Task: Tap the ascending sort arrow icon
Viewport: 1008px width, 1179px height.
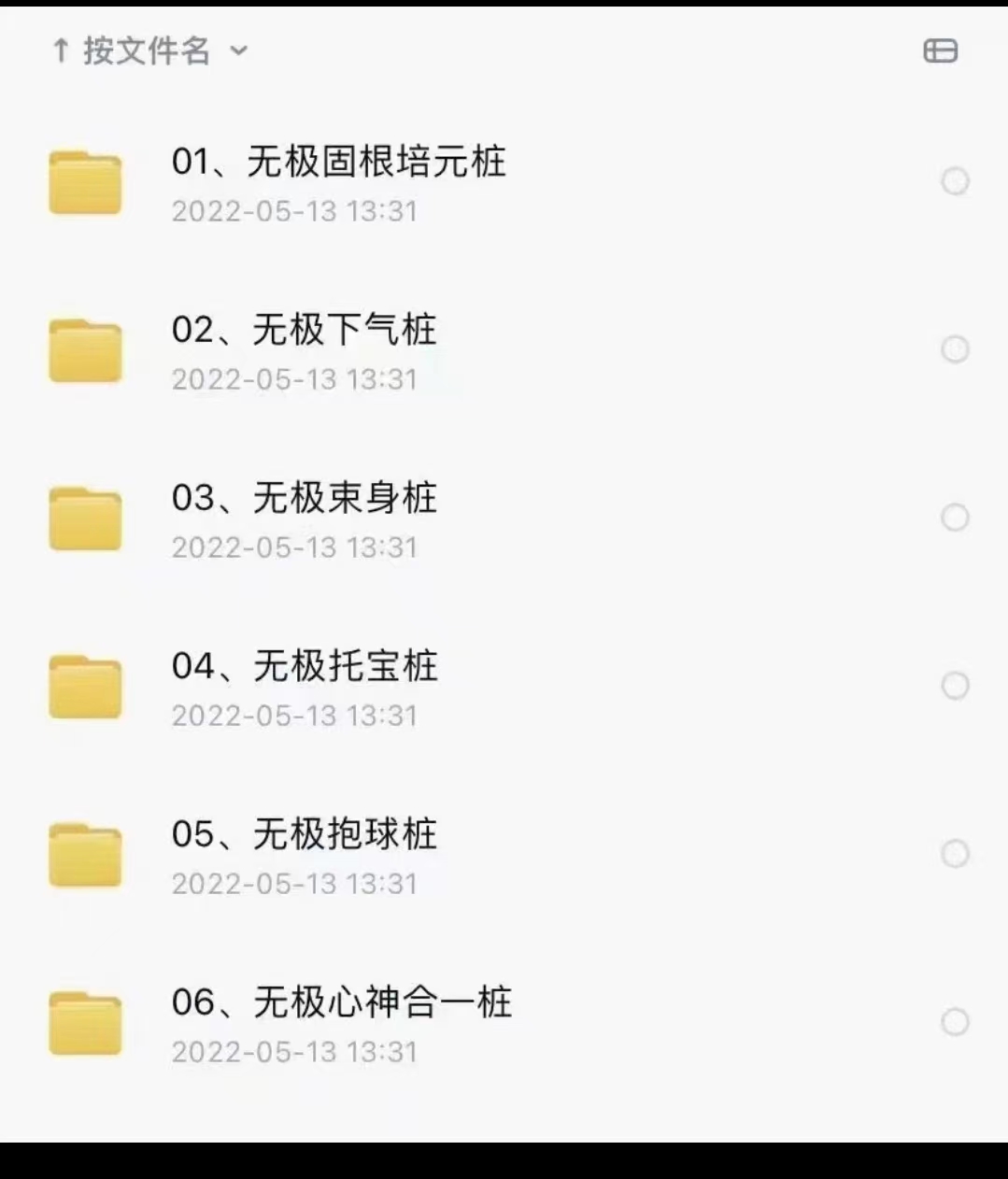Action: [x=60, y=51]
